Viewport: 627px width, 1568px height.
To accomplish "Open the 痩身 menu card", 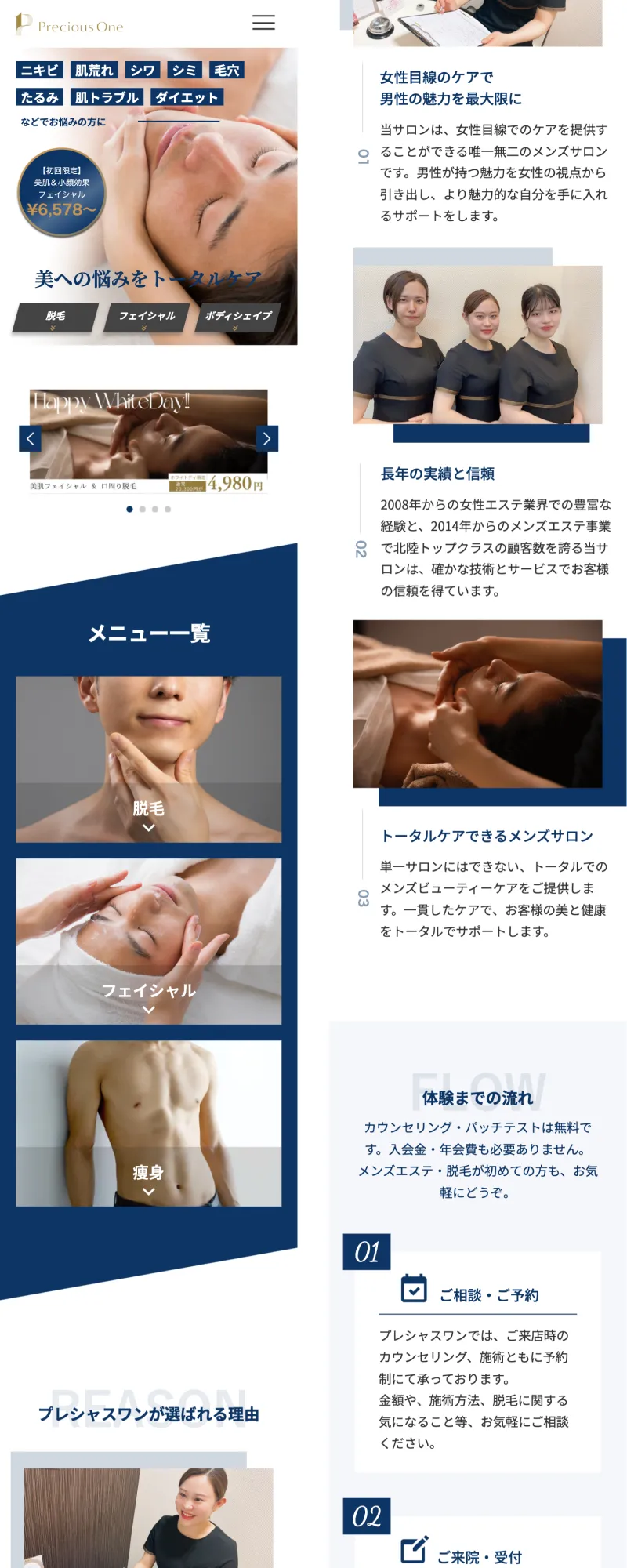I will (x=148, y=1123).
